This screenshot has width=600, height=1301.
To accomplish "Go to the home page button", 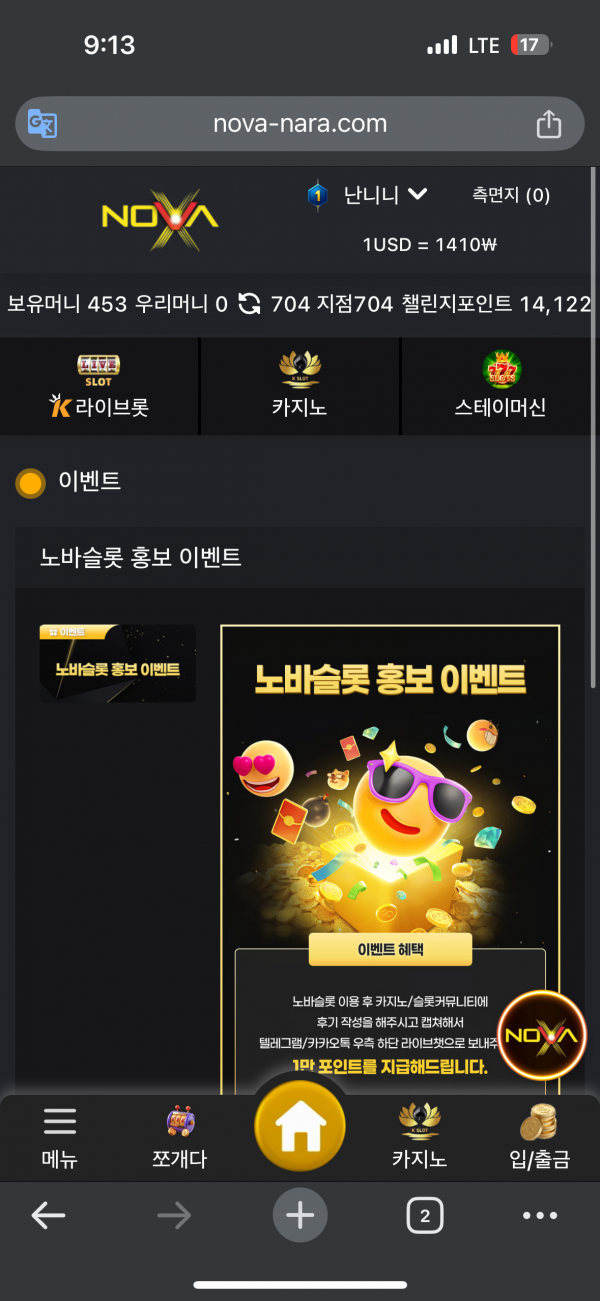I will click(x=300, y=1128).
